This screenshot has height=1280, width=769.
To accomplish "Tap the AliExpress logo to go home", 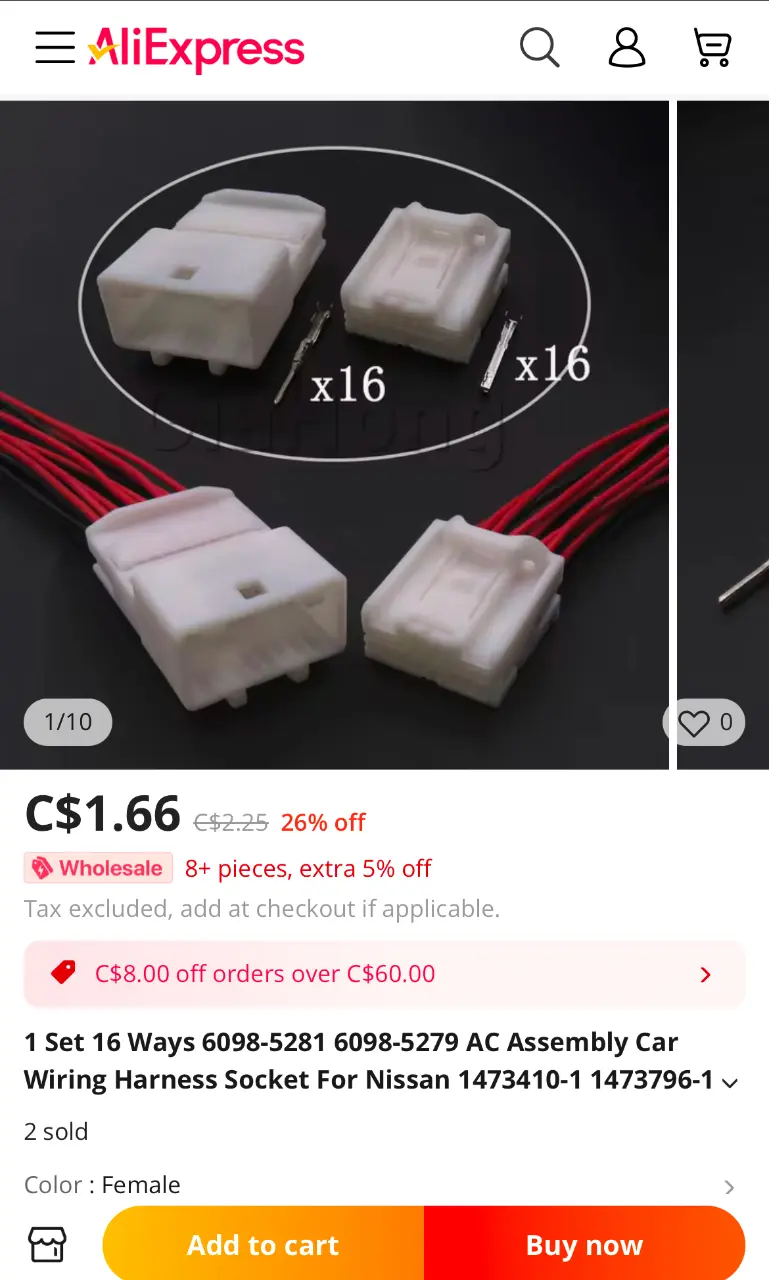I will (196, 48).
